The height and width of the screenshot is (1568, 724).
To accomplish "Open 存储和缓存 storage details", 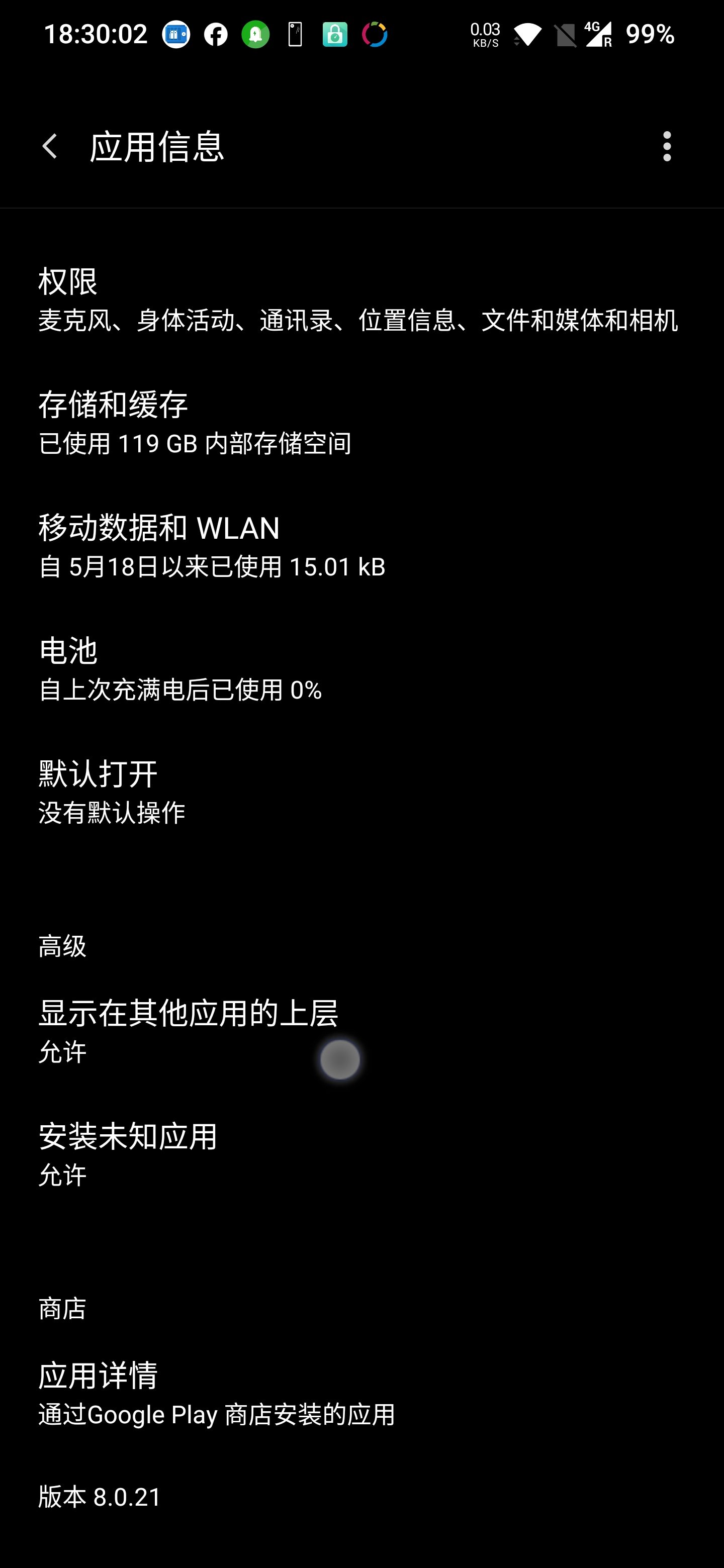I will 361,423.
